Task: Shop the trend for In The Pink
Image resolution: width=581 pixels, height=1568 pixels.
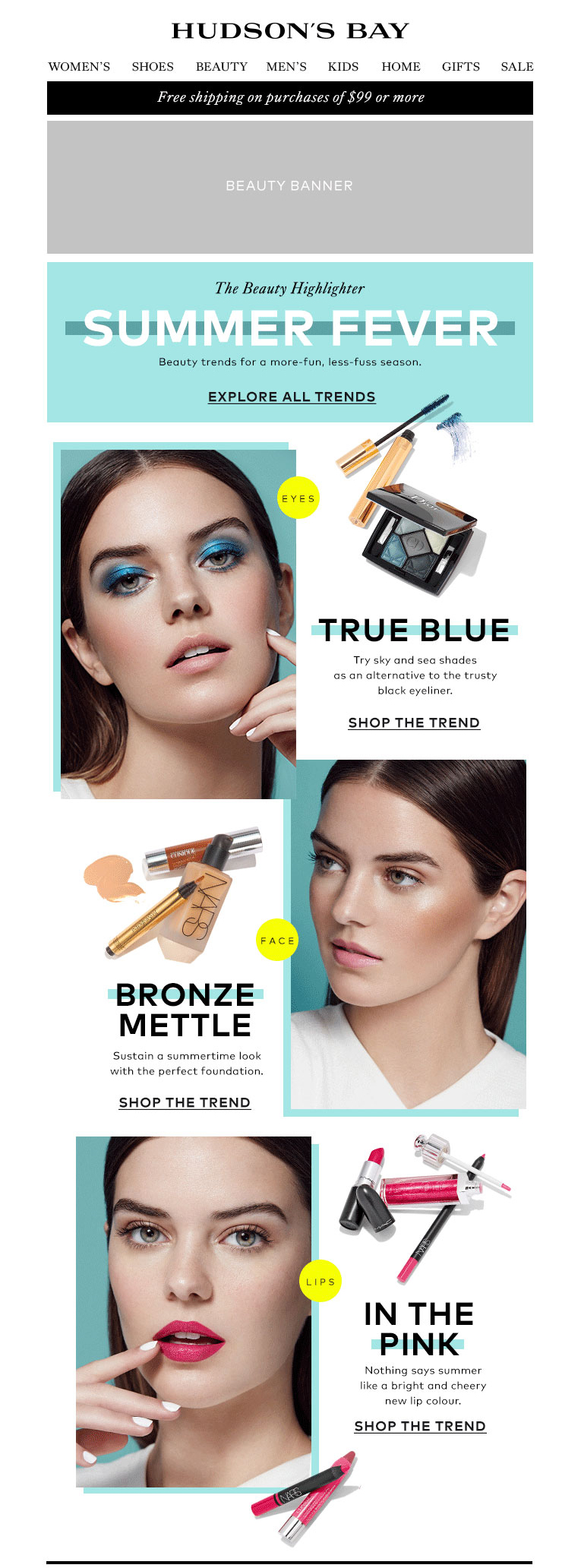Action: (420, 1426)
